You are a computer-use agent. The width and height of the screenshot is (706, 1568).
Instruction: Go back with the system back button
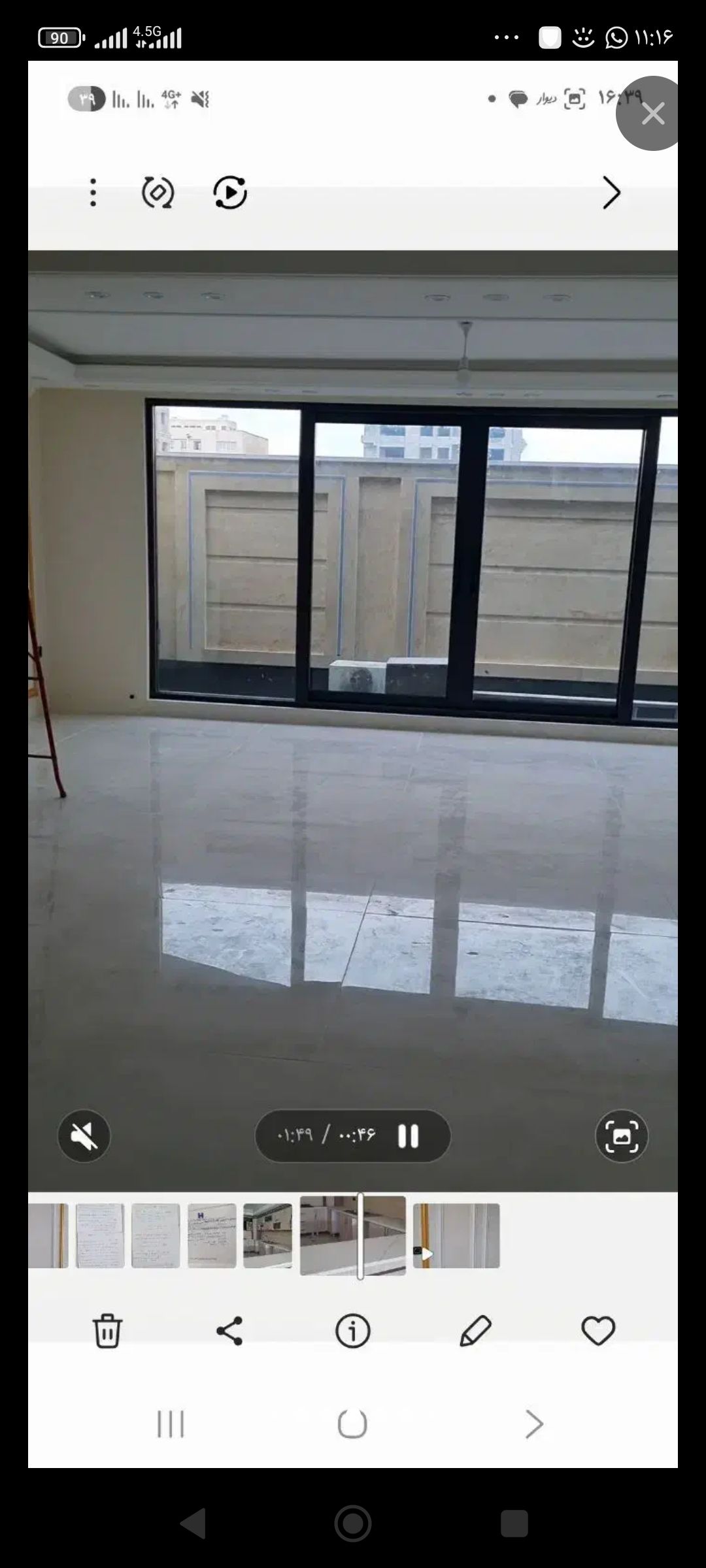click(x=193, y=1524)
